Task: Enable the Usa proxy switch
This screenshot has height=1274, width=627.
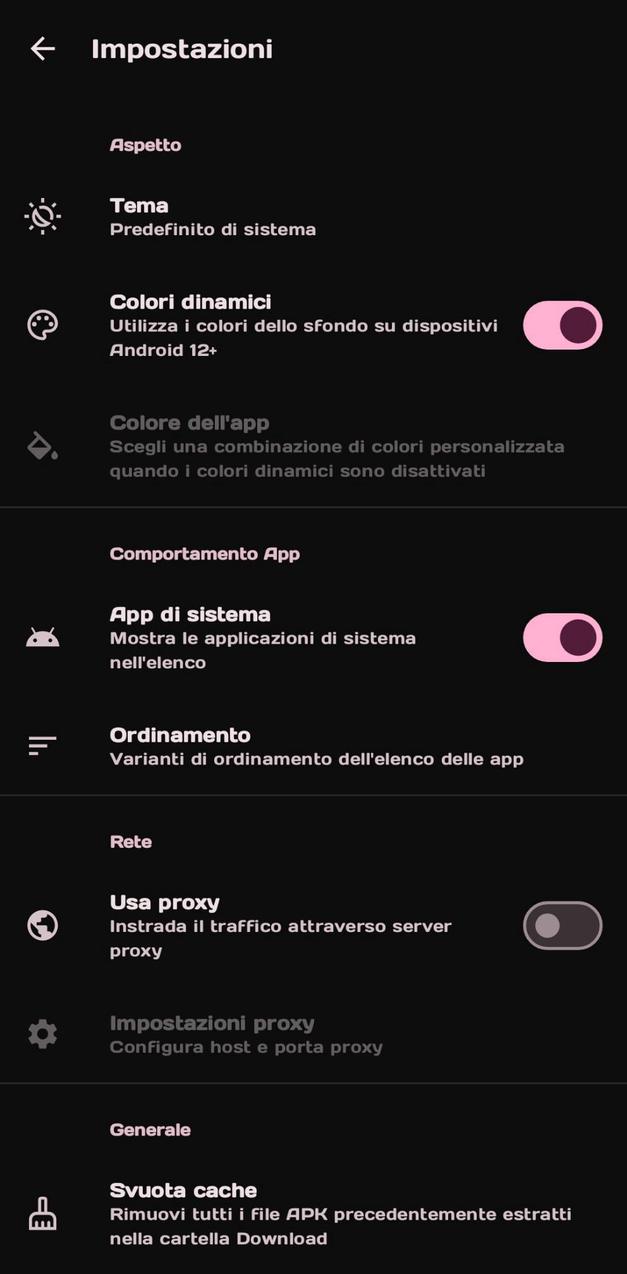Action: coord(562,926)
